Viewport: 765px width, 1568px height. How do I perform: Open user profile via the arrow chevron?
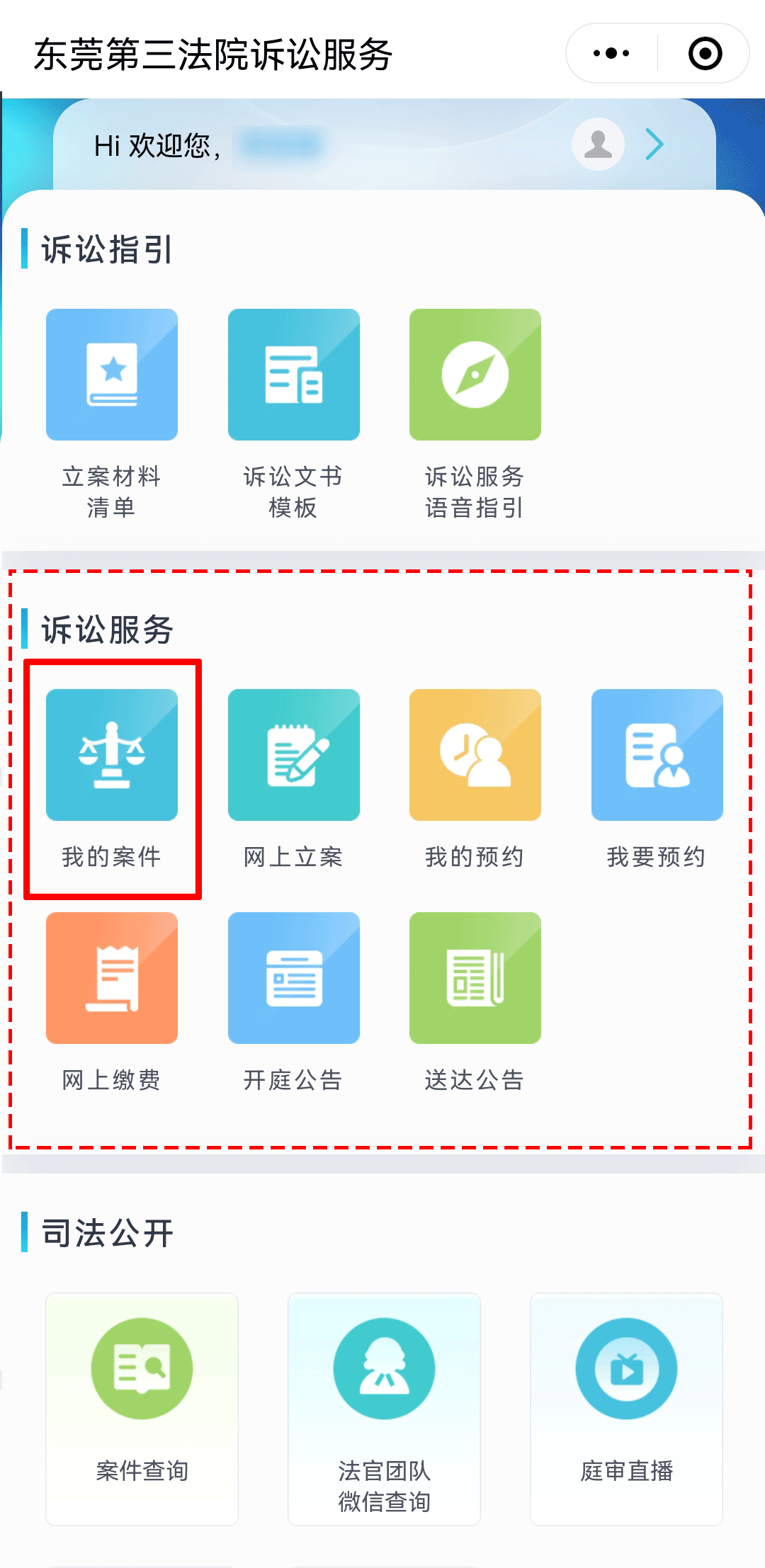coord(654,144)
